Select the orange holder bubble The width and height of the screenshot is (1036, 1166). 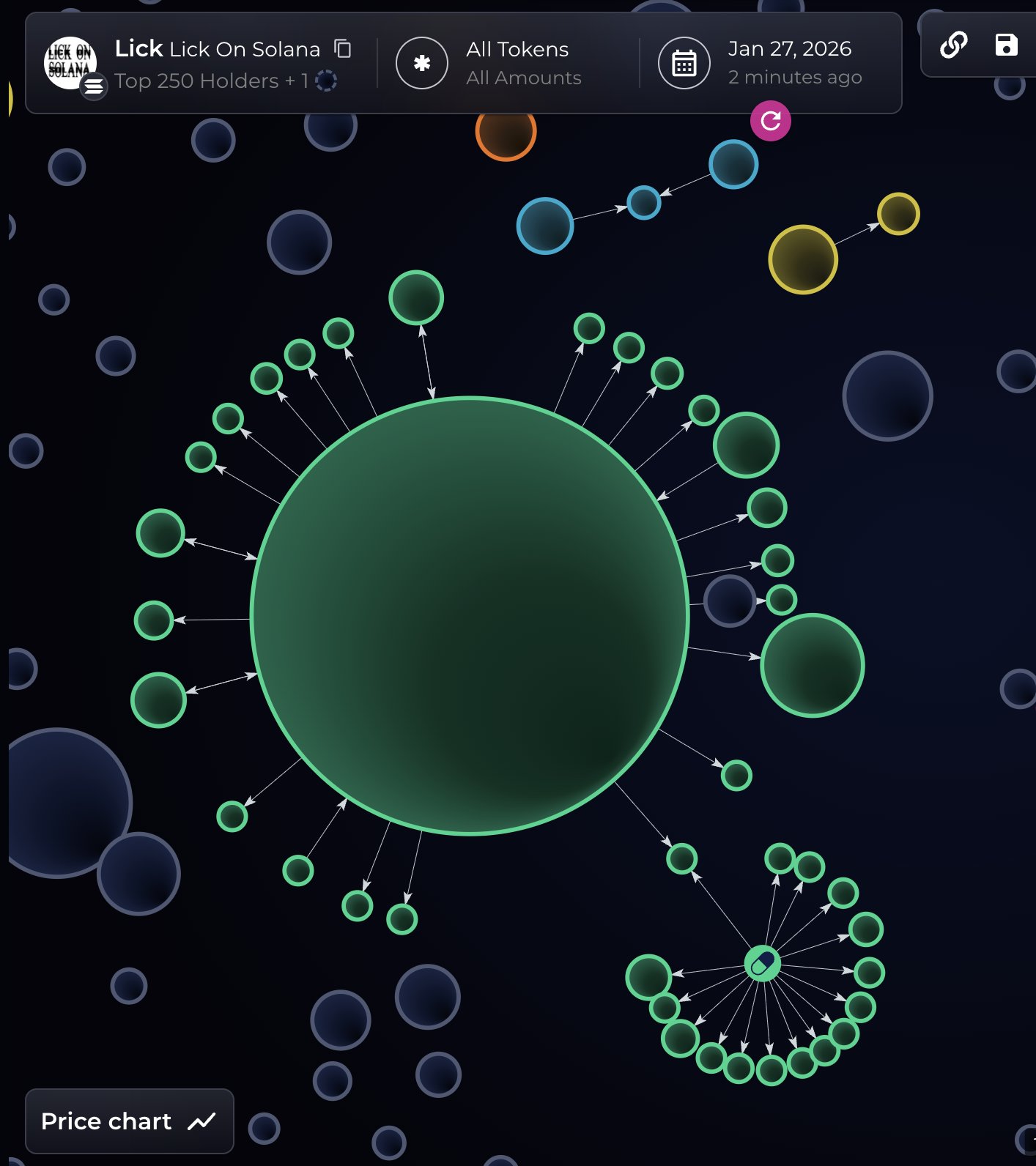506,133
